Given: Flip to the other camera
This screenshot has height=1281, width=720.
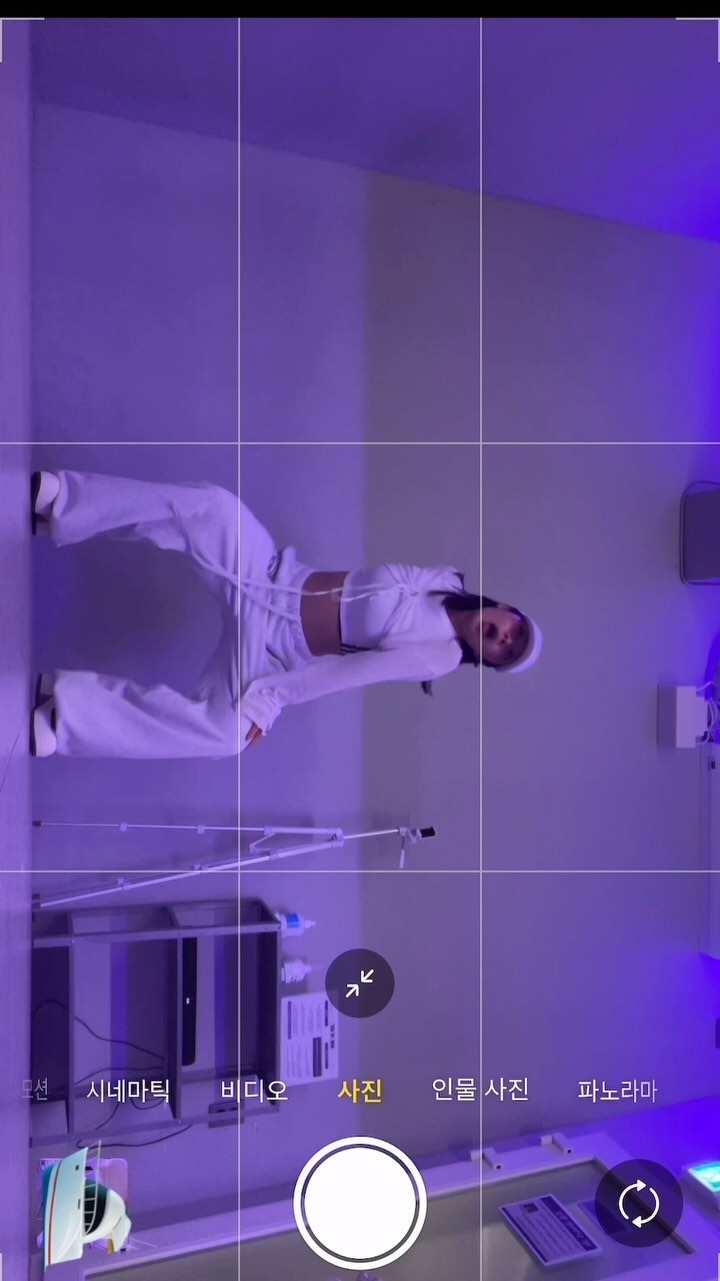Looking at the screenshot, I should pos(639,1203).
